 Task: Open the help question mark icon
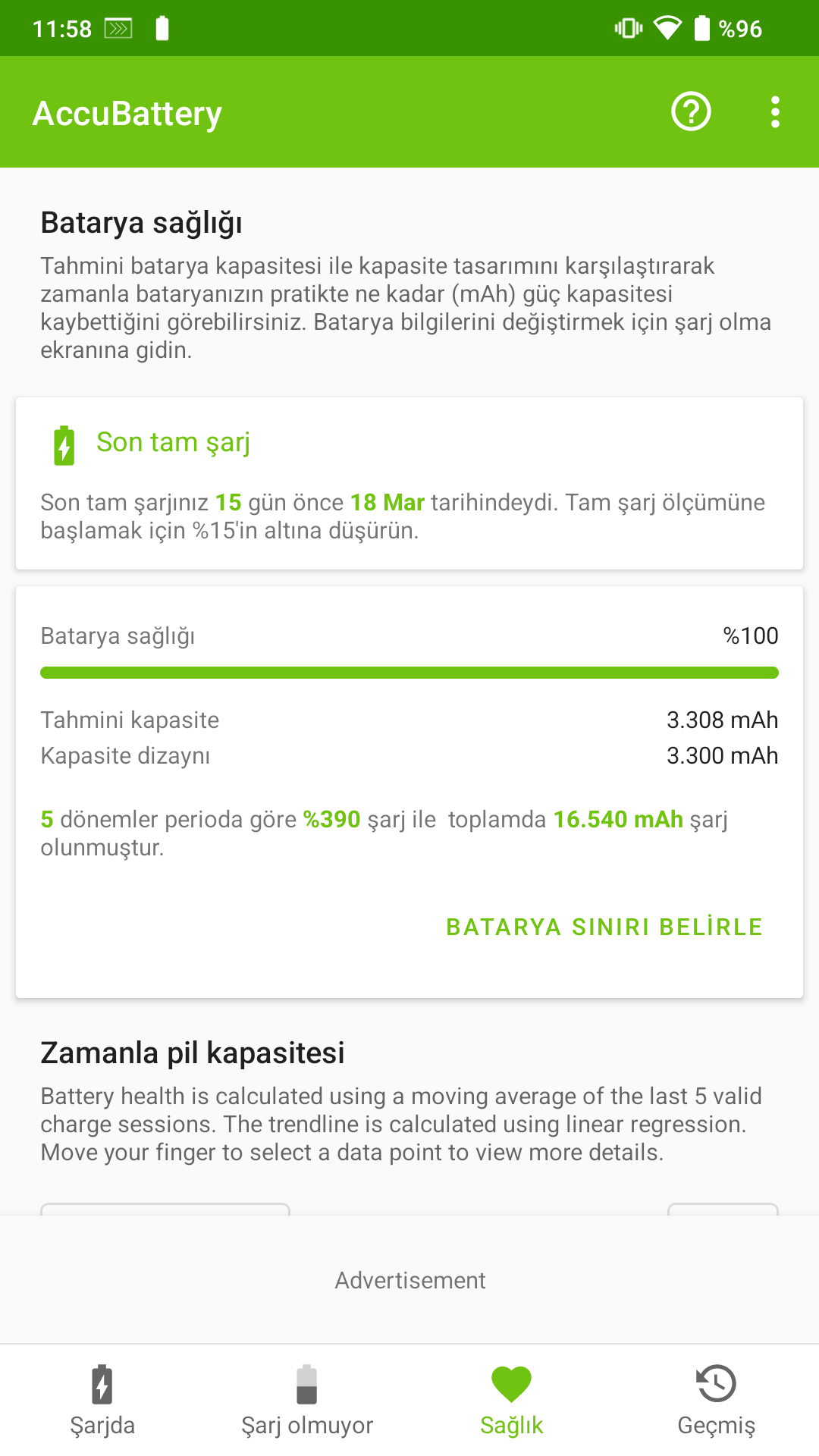[691, 112]
